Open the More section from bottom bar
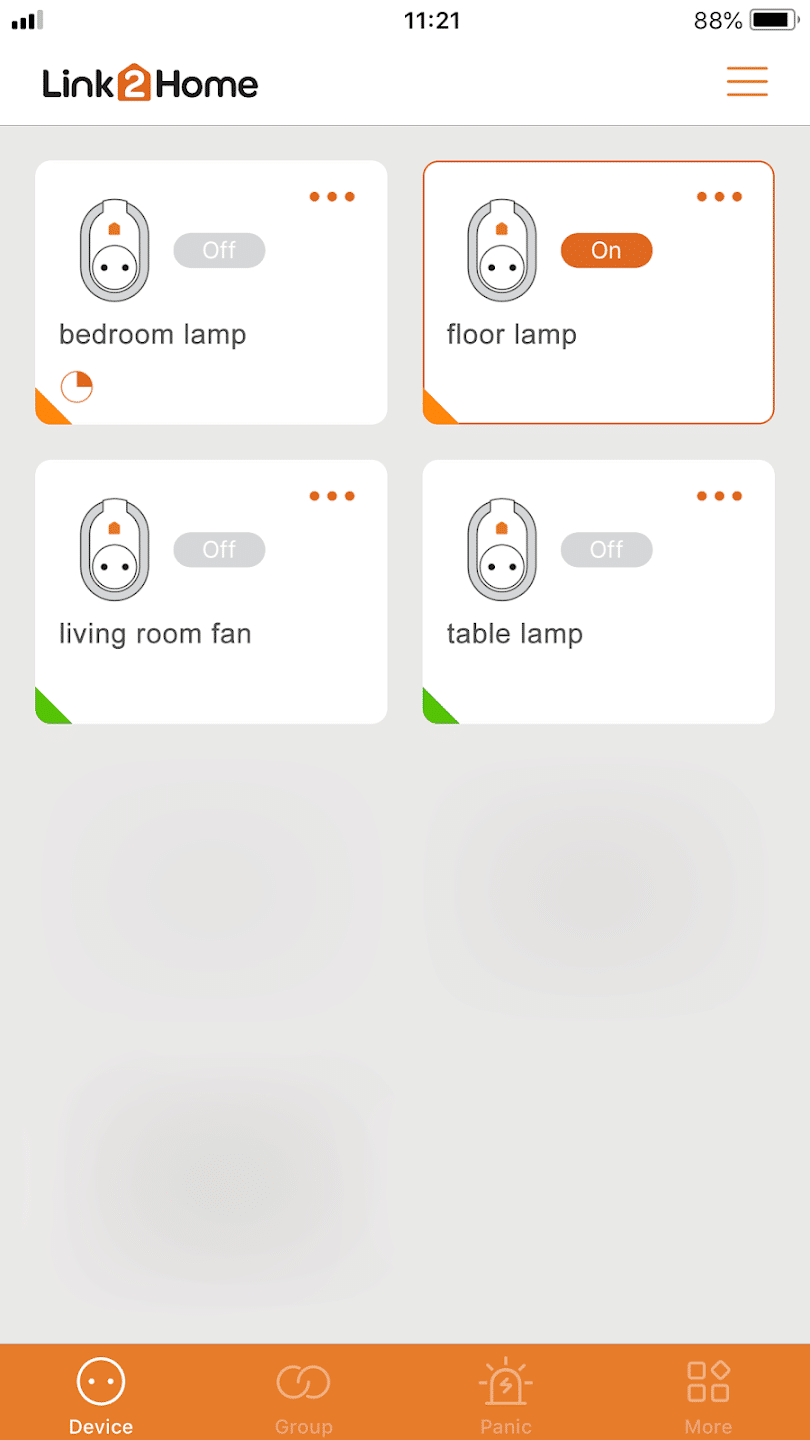The image size is (810, 1440). click(708, 1390)
